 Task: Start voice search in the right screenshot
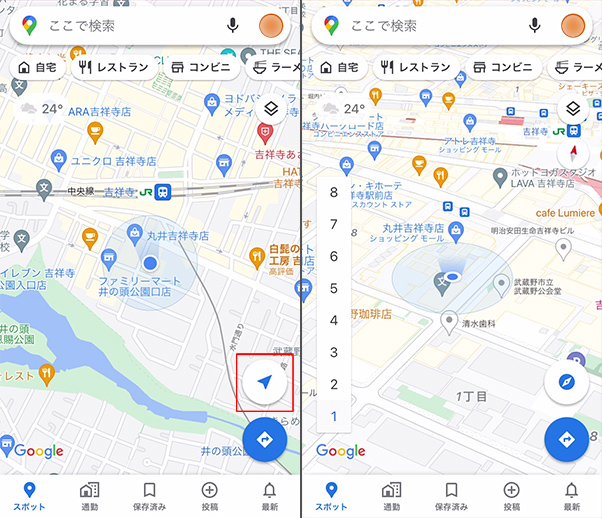534,25
